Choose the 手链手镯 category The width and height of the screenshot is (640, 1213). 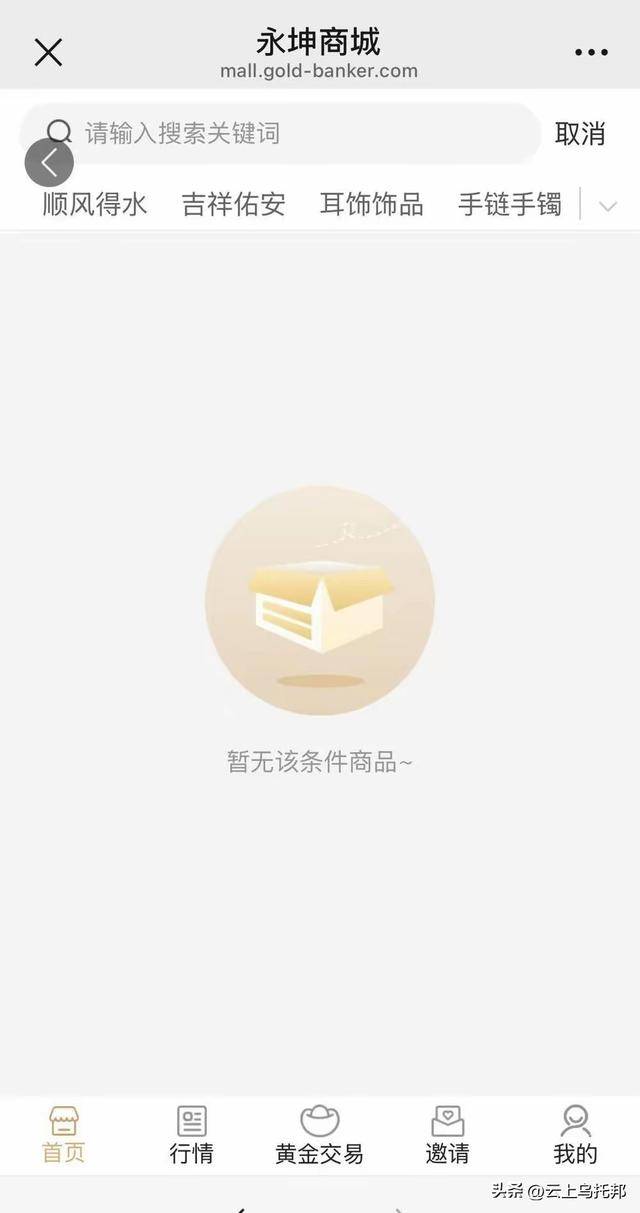(509, 205)
